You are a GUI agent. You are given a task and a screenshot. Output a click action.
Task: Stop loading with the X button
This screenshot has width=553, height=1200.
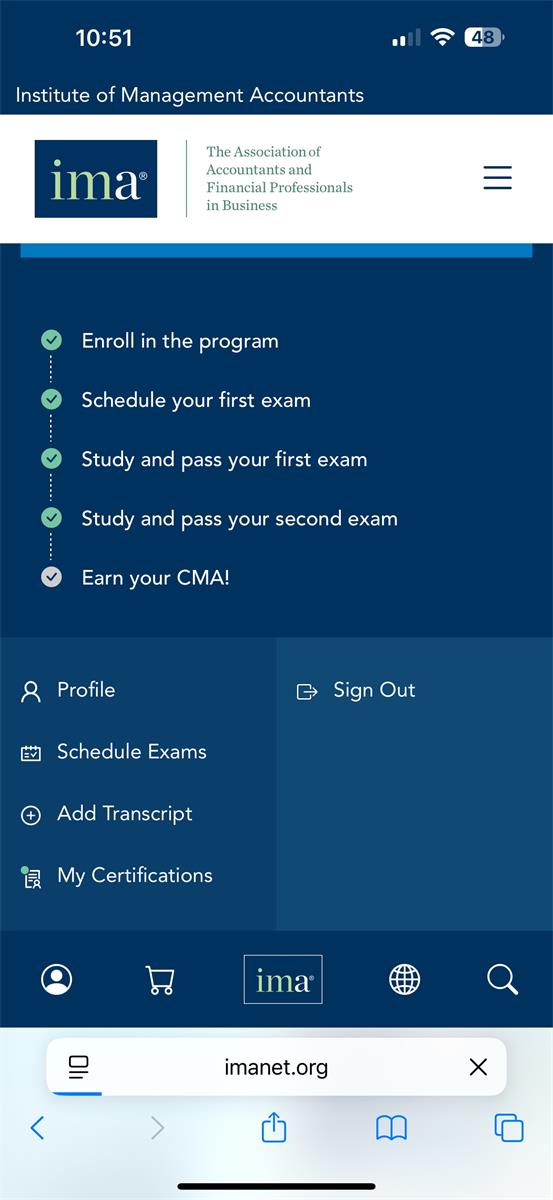478,1067
